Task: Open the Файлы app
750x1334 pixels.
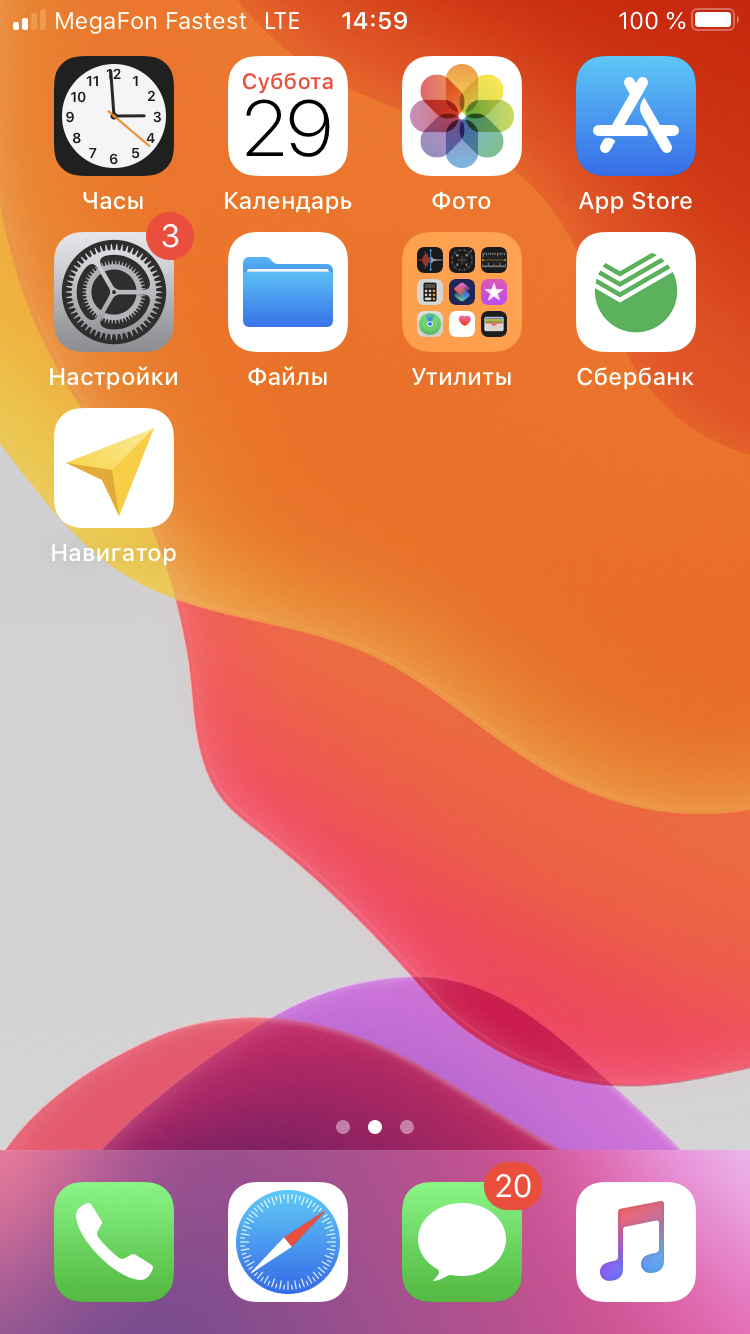Action: 288,292
